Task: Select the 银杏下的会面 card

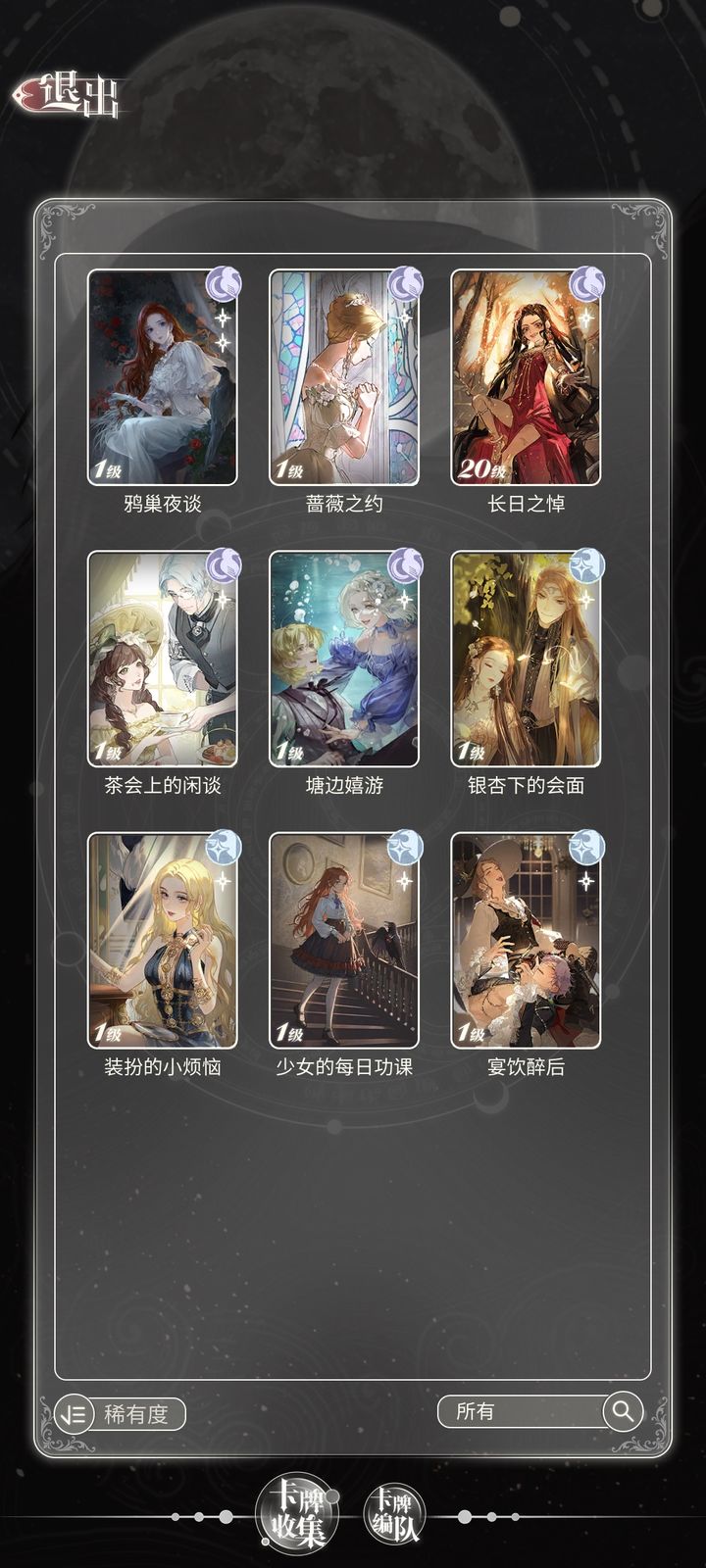Action: (526, 659)
